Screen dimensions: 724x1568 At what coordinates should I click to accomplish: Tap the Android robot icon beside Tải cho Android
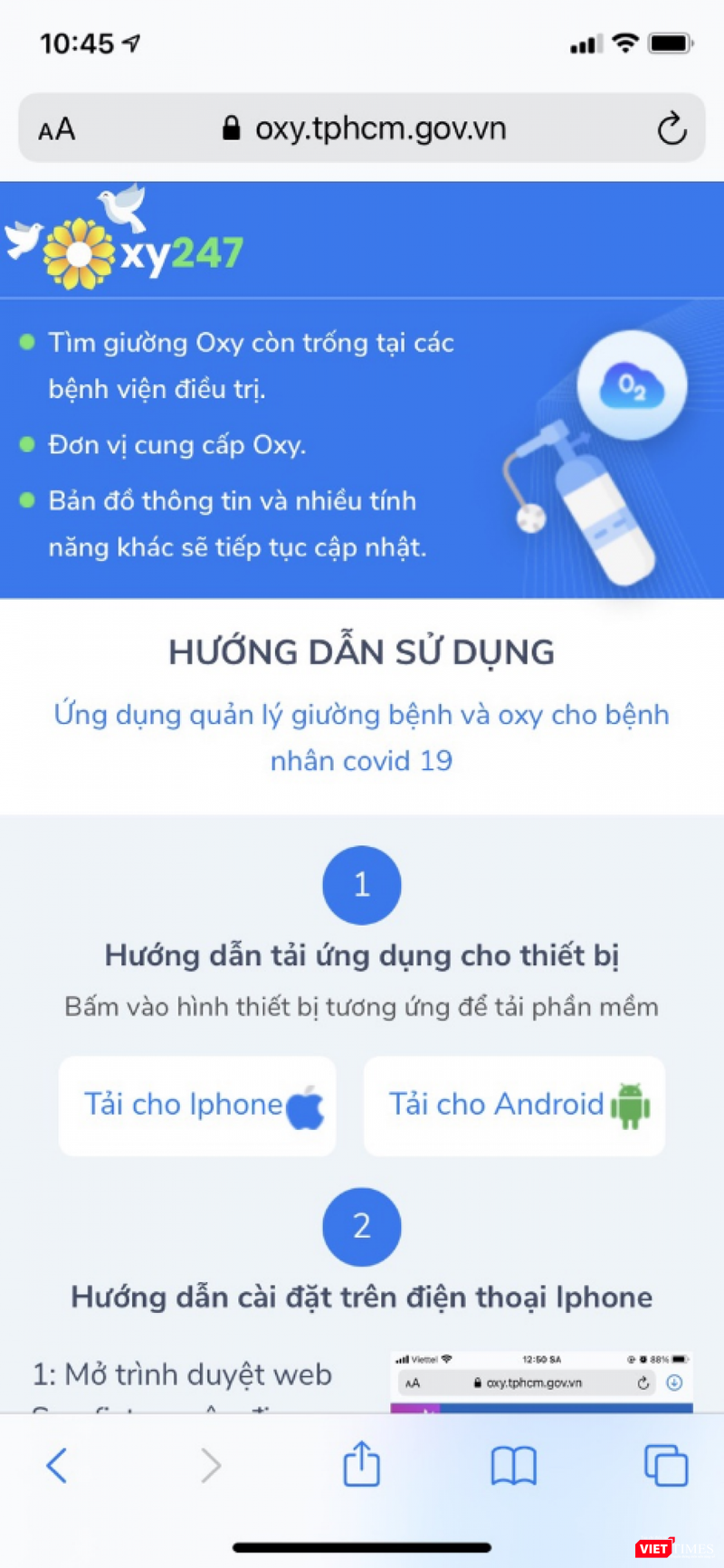(x=630, y=1104)
